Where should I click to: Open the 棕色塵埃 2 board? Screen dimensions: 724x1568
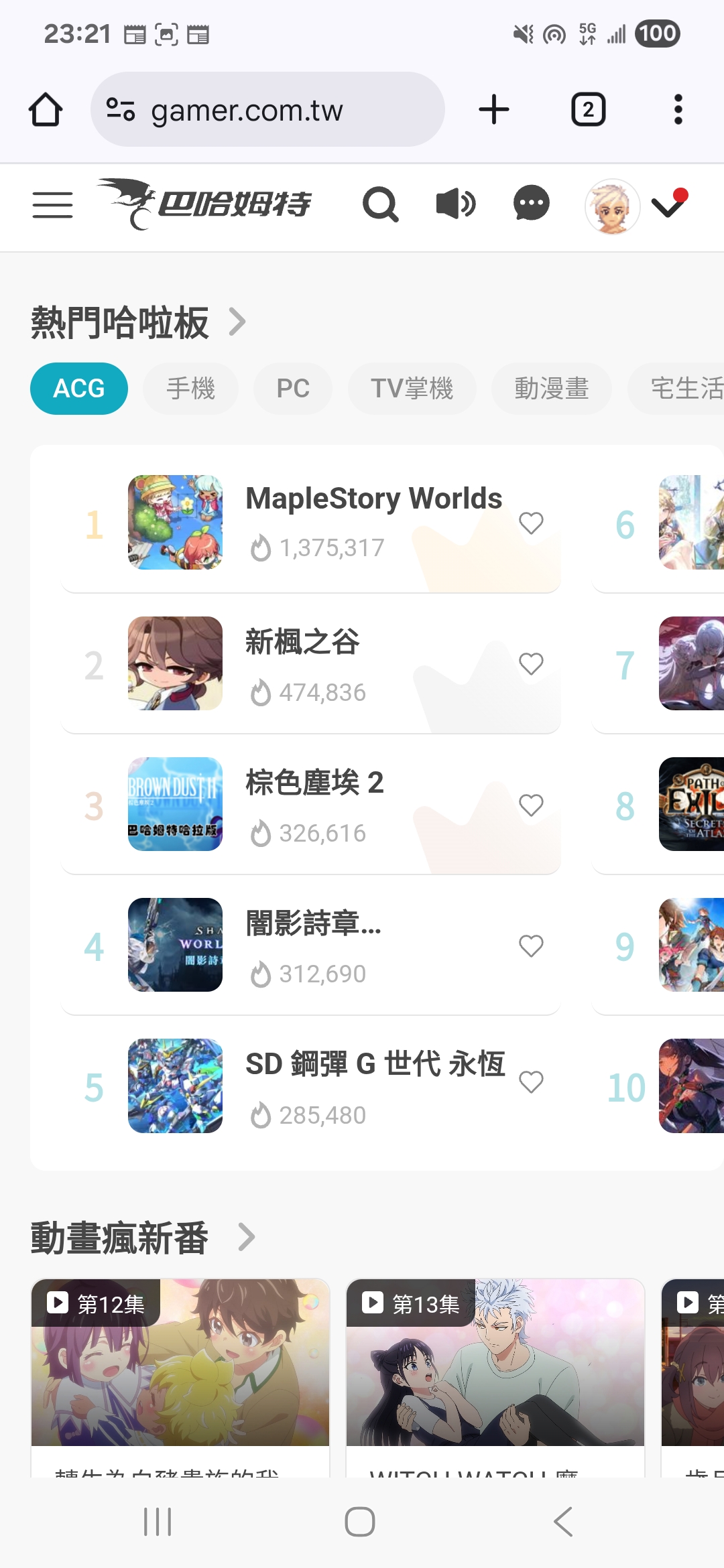[x=310, y=804]
